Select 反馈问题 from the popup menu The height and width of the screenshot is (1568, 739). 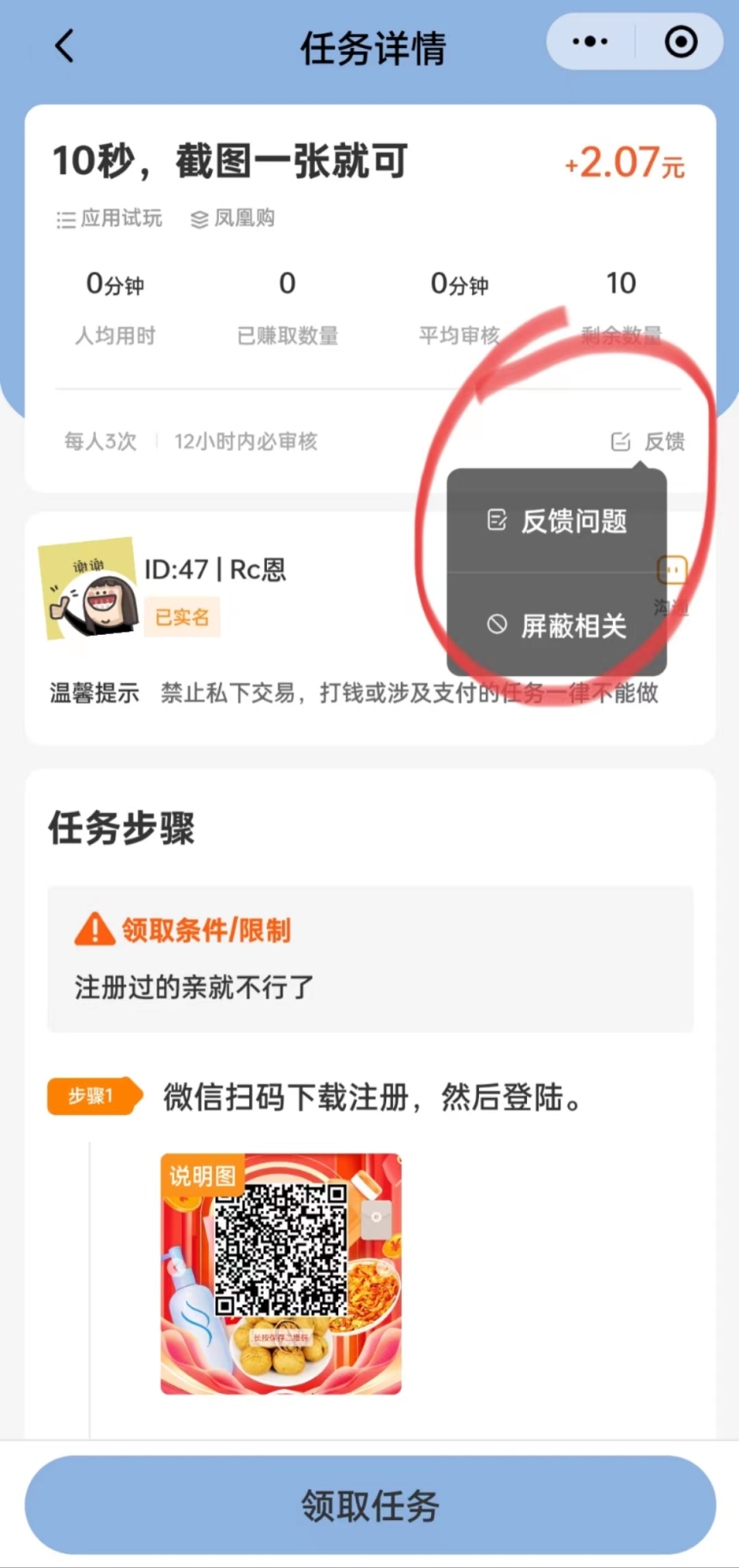pyautogui.click(x=557, y=521)
